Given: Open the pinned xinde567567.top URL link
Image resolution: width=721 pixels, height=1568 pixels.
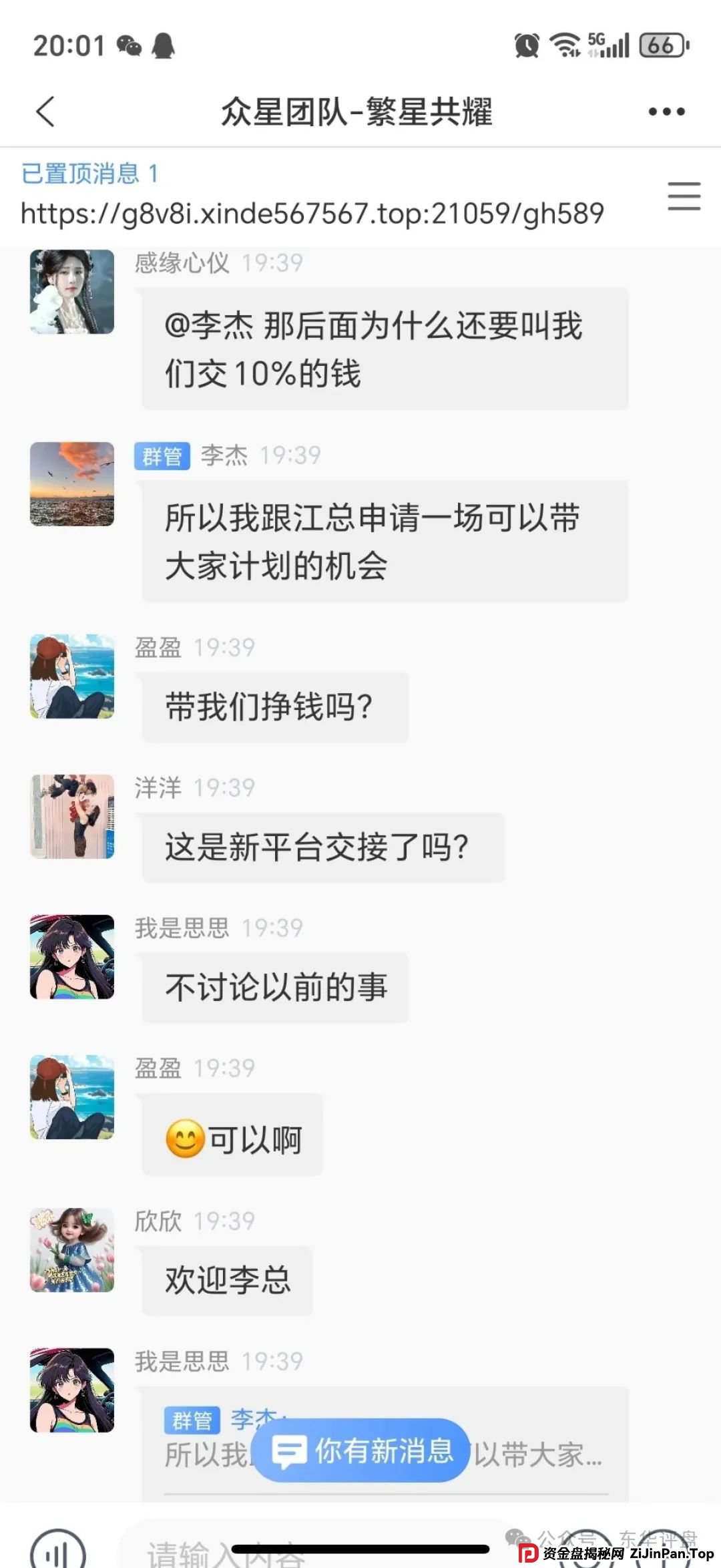Looking at the screenshot, I should (x=311, y=214).
